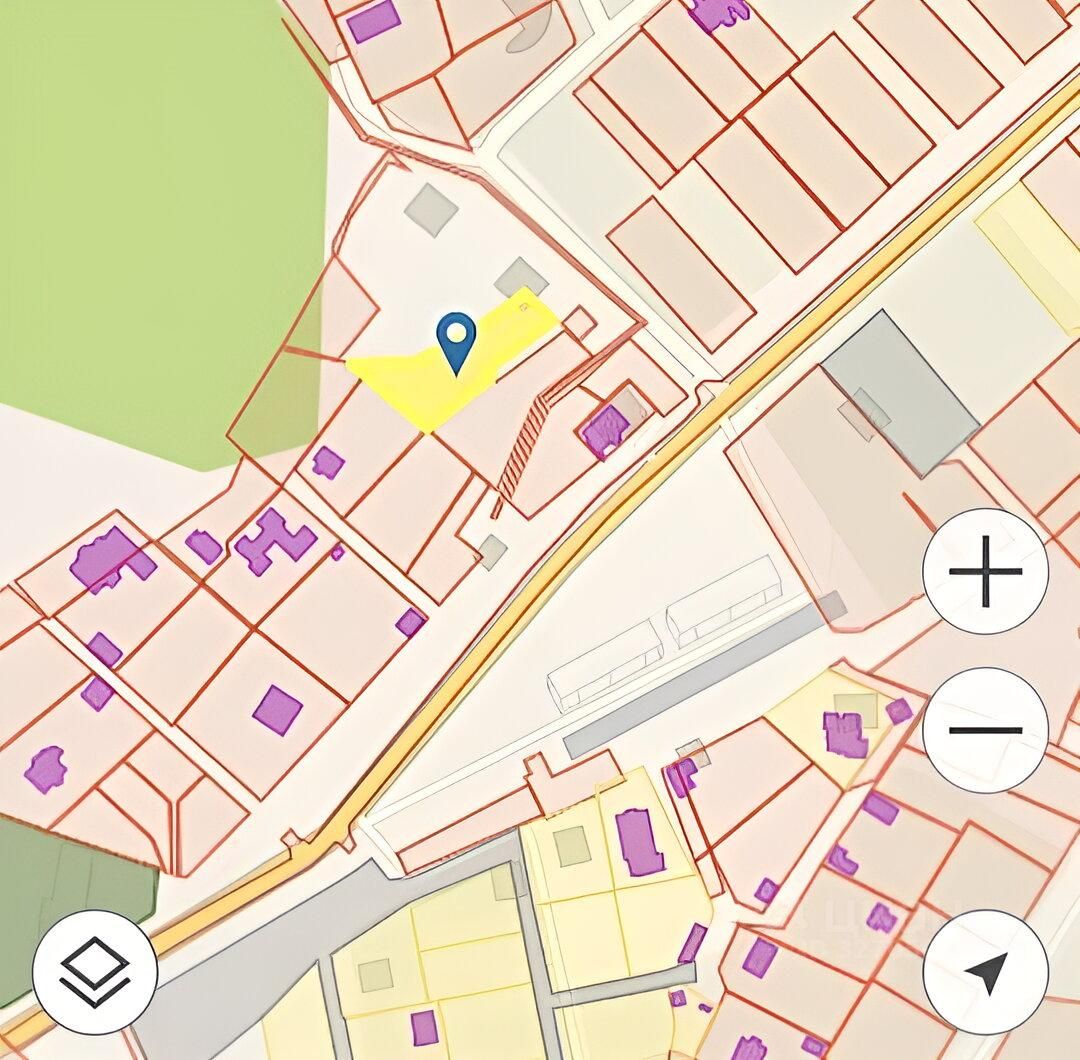
Task: Select the blue location pin marker
Action: [456, 340]
